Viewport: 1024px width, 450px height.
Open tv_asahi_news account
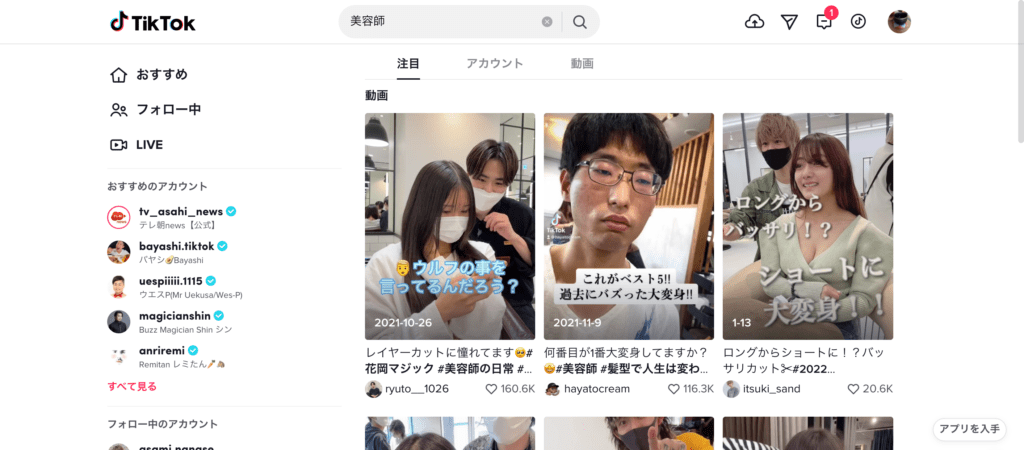[180, 212]
